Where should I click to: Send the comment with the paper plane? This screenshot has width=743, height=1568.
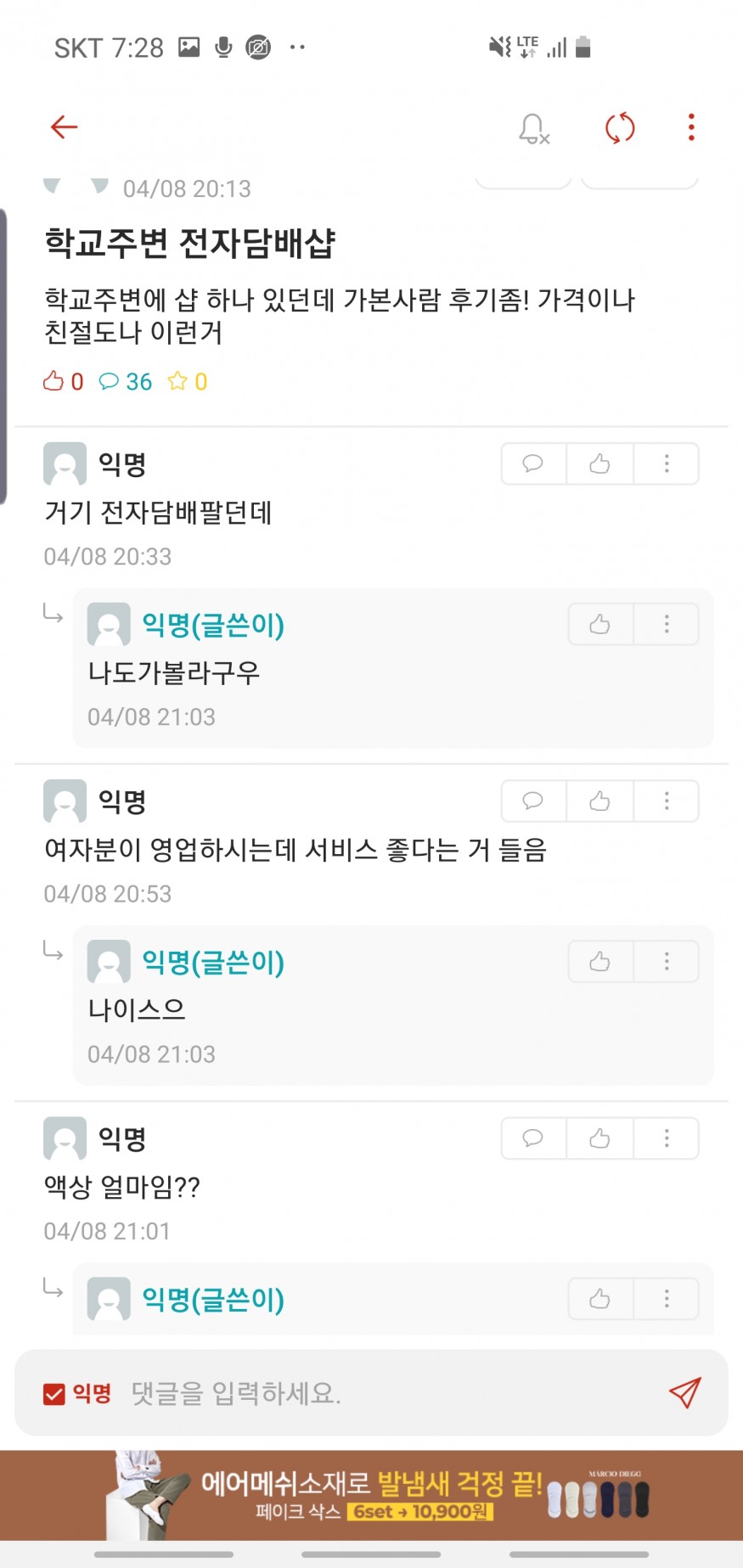pos(684,1393)
